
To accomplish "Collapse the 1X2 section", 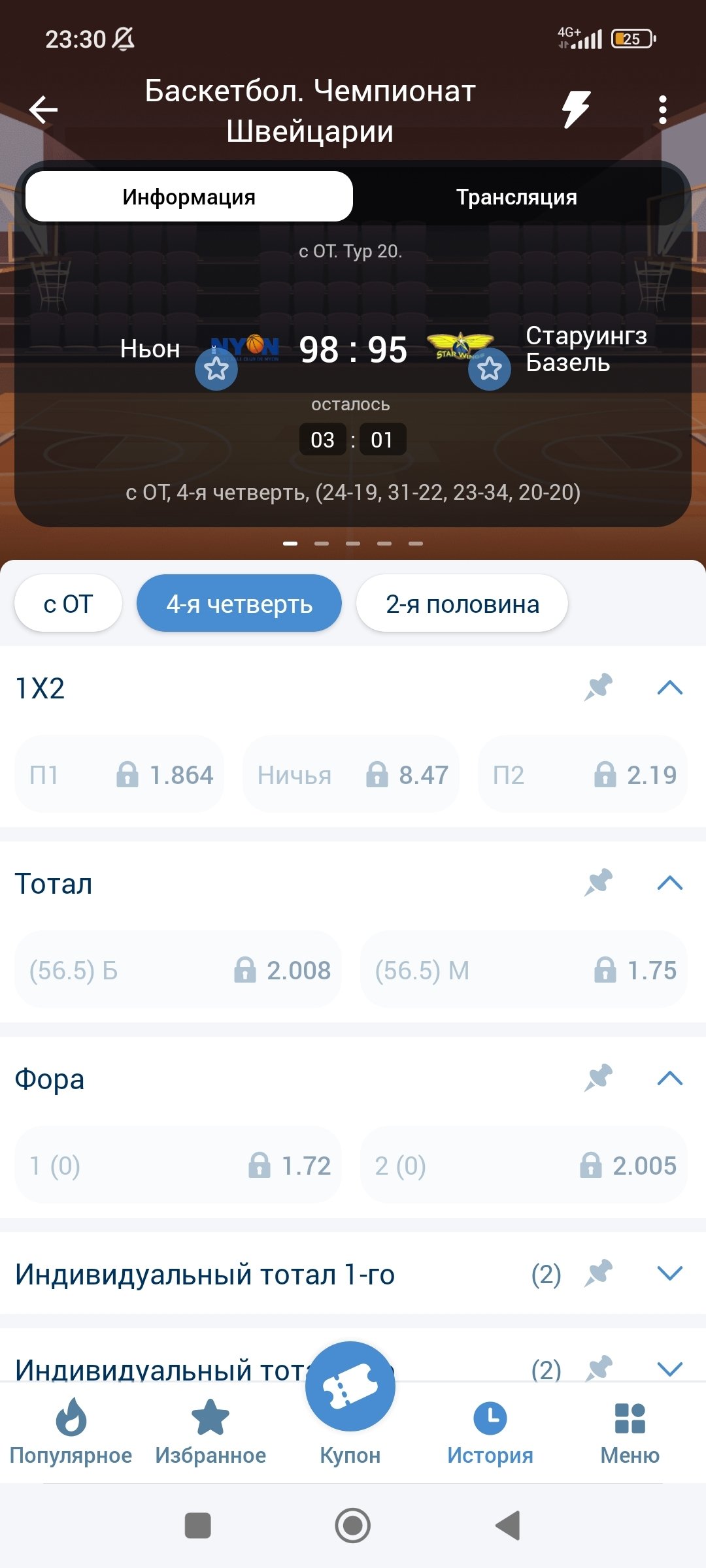I will pos(670,688).
